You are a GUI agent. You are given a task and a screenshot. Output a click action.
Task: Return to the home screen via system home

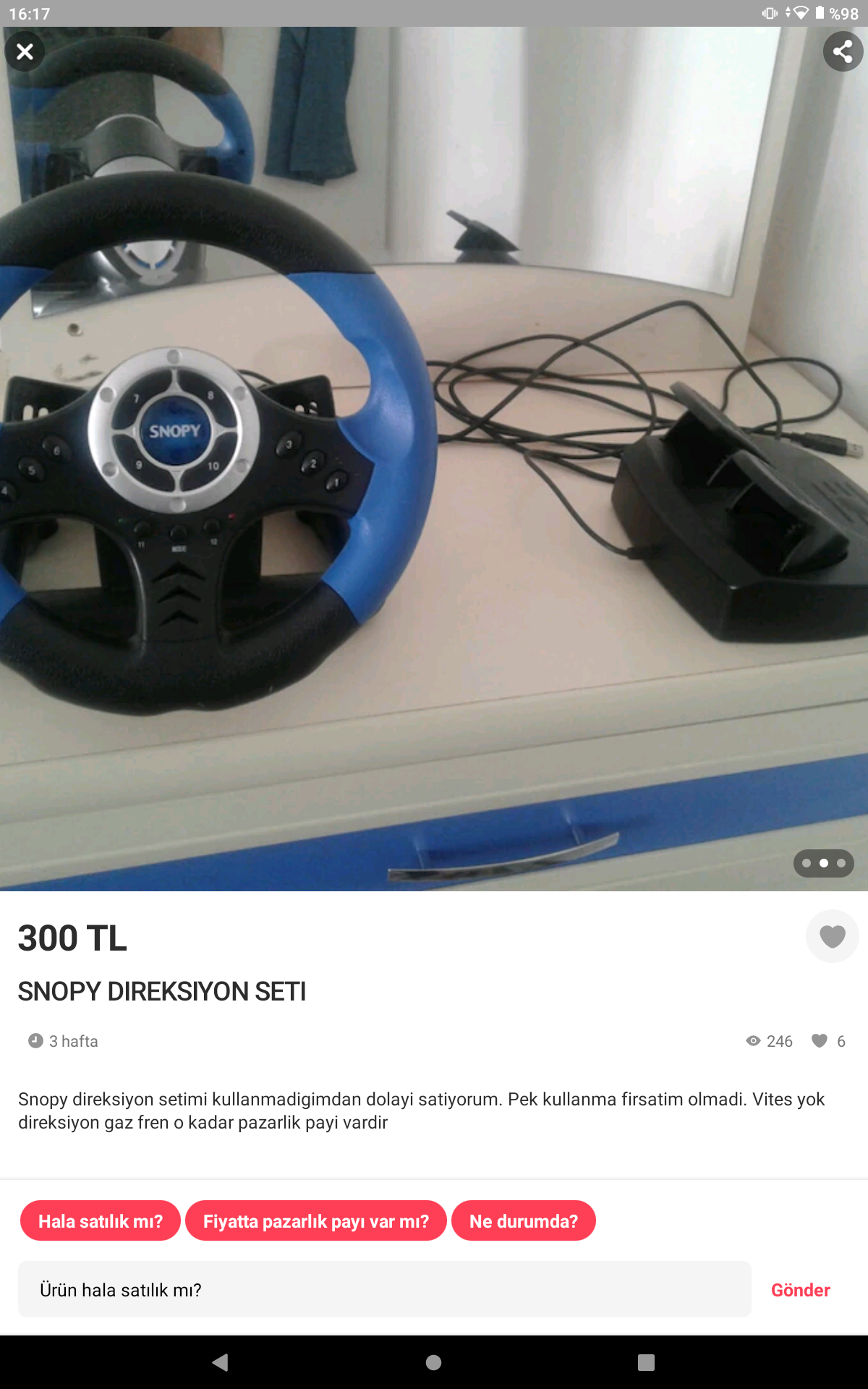(434, 1362)
